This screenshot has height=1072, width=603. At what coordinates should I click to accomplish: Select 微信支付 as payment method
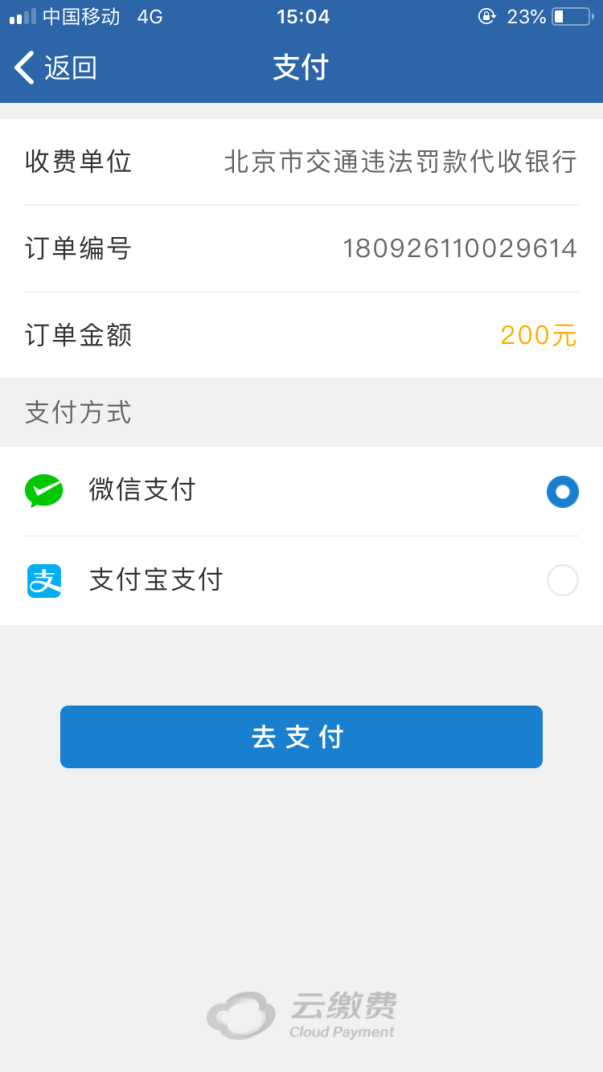coord(561,491)
